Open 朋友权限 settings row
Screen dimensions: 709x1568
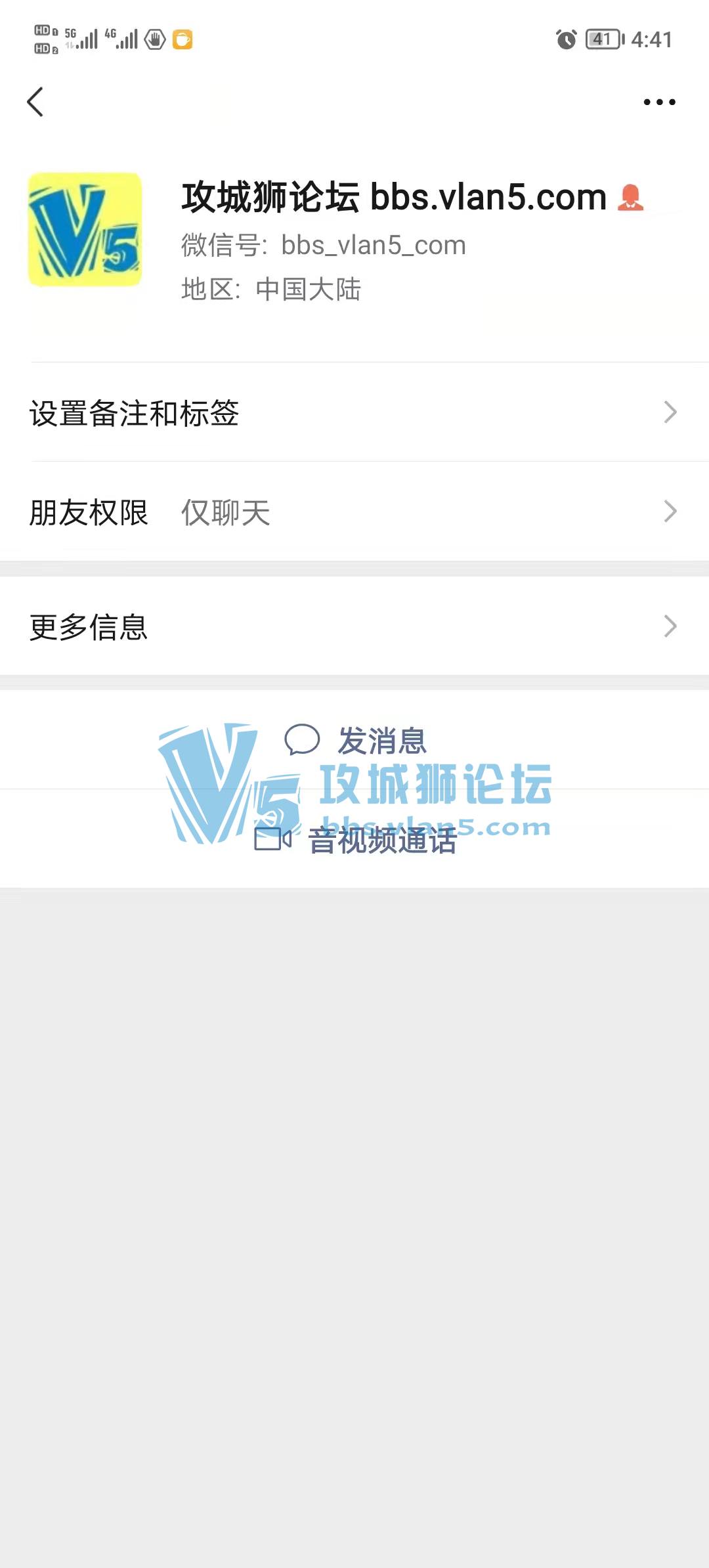[x=354, y=512]
